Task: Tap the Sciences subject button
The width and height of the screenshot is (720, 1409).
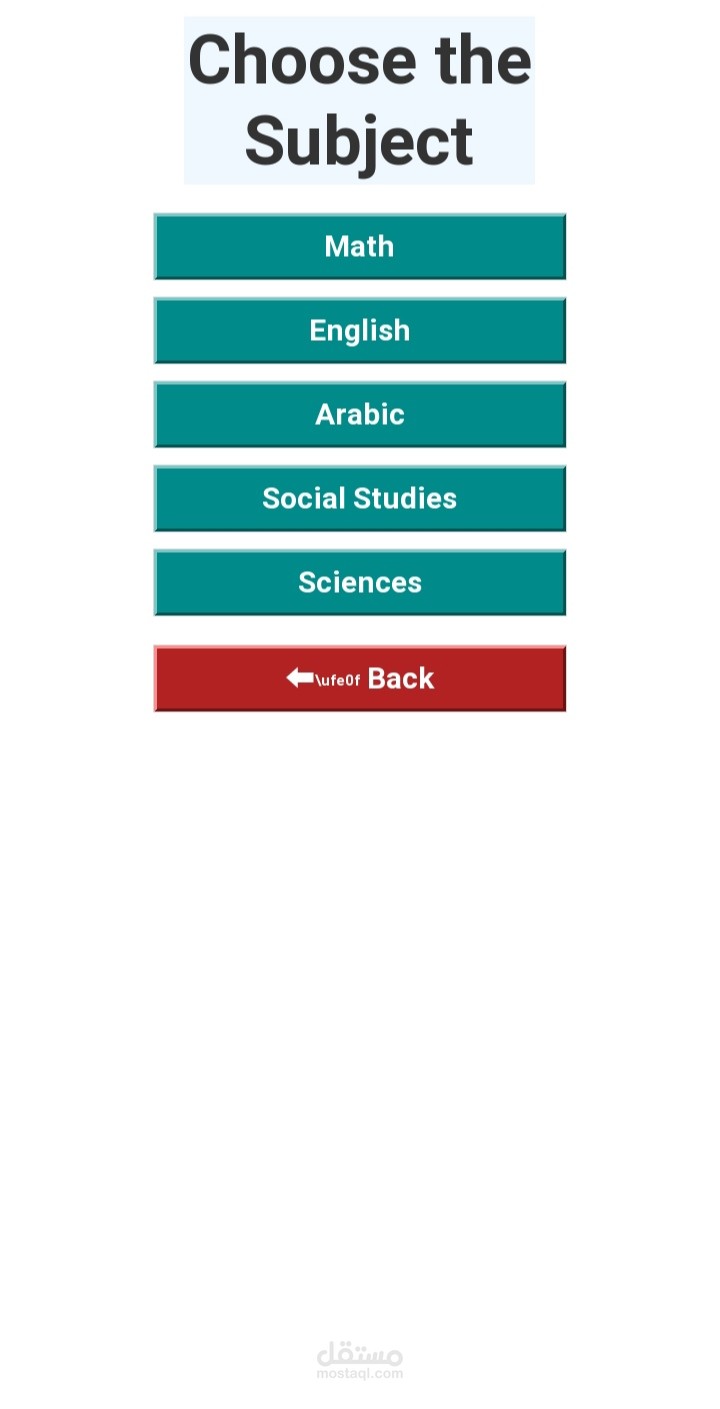Action: click(x=360, y=582)
